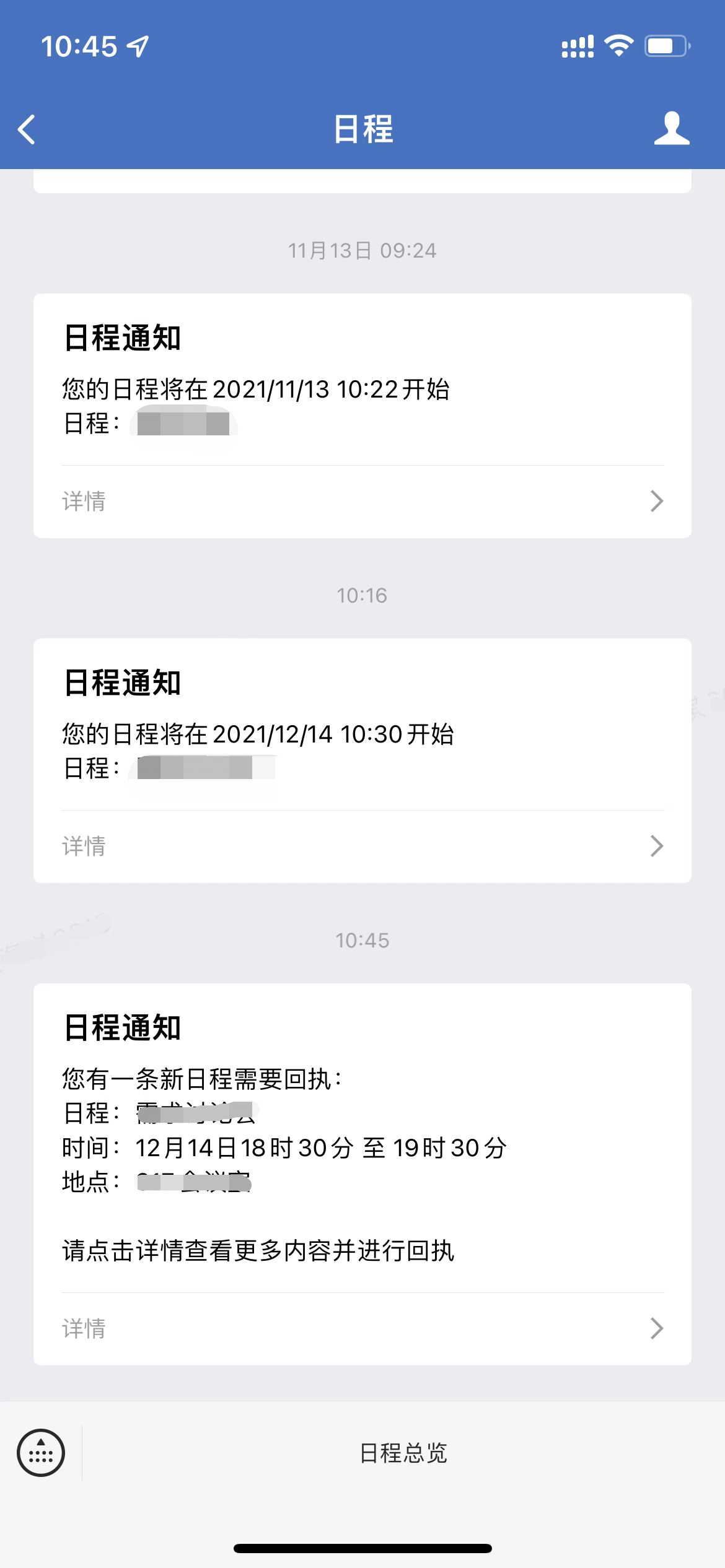This screenshot has height=1568, width=725.
Task: Open the 日程总览 menu
Action: 403,1453
